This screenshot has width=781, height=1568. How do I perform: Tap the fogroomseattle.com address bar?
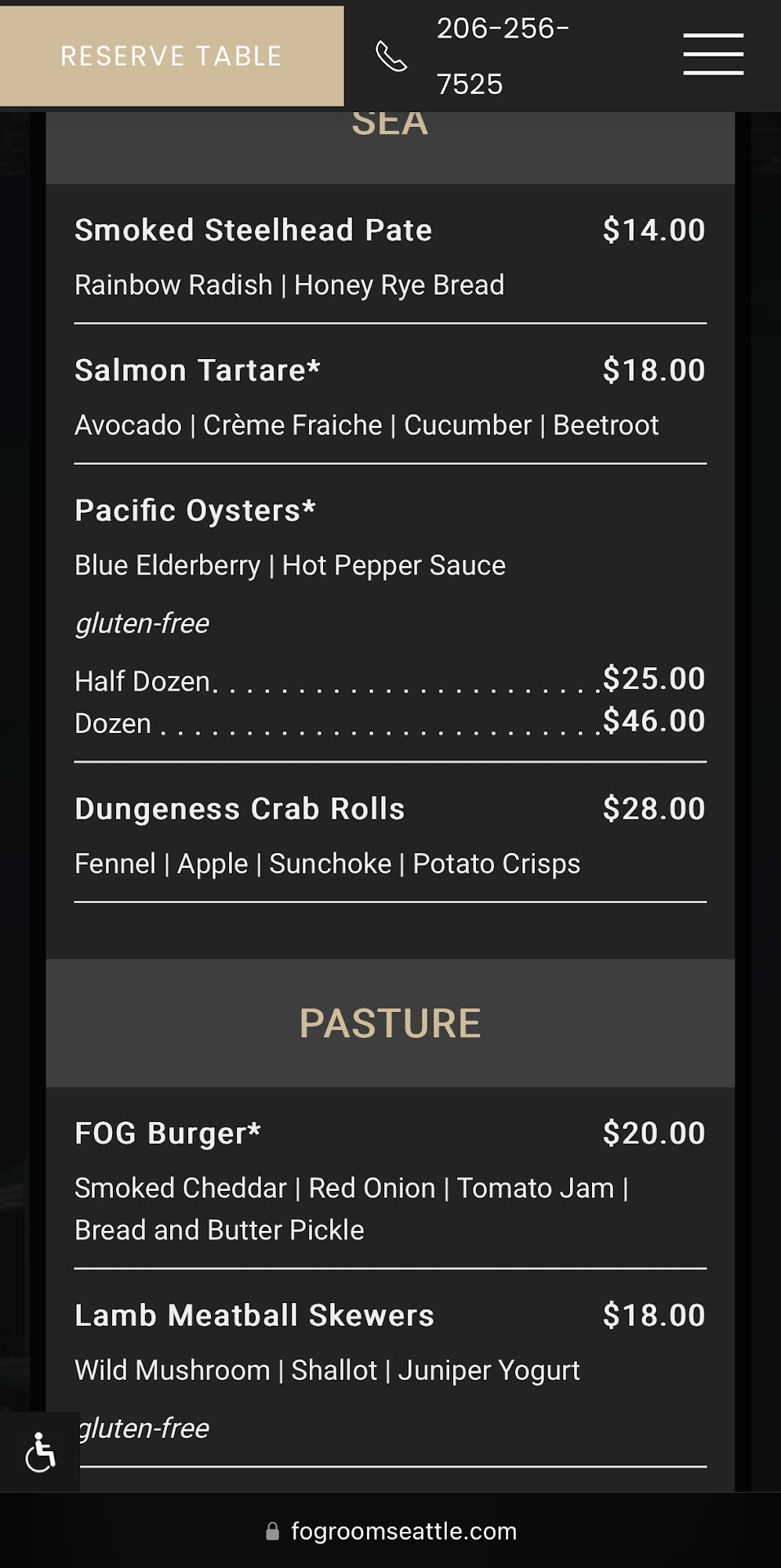[391, 1531]
